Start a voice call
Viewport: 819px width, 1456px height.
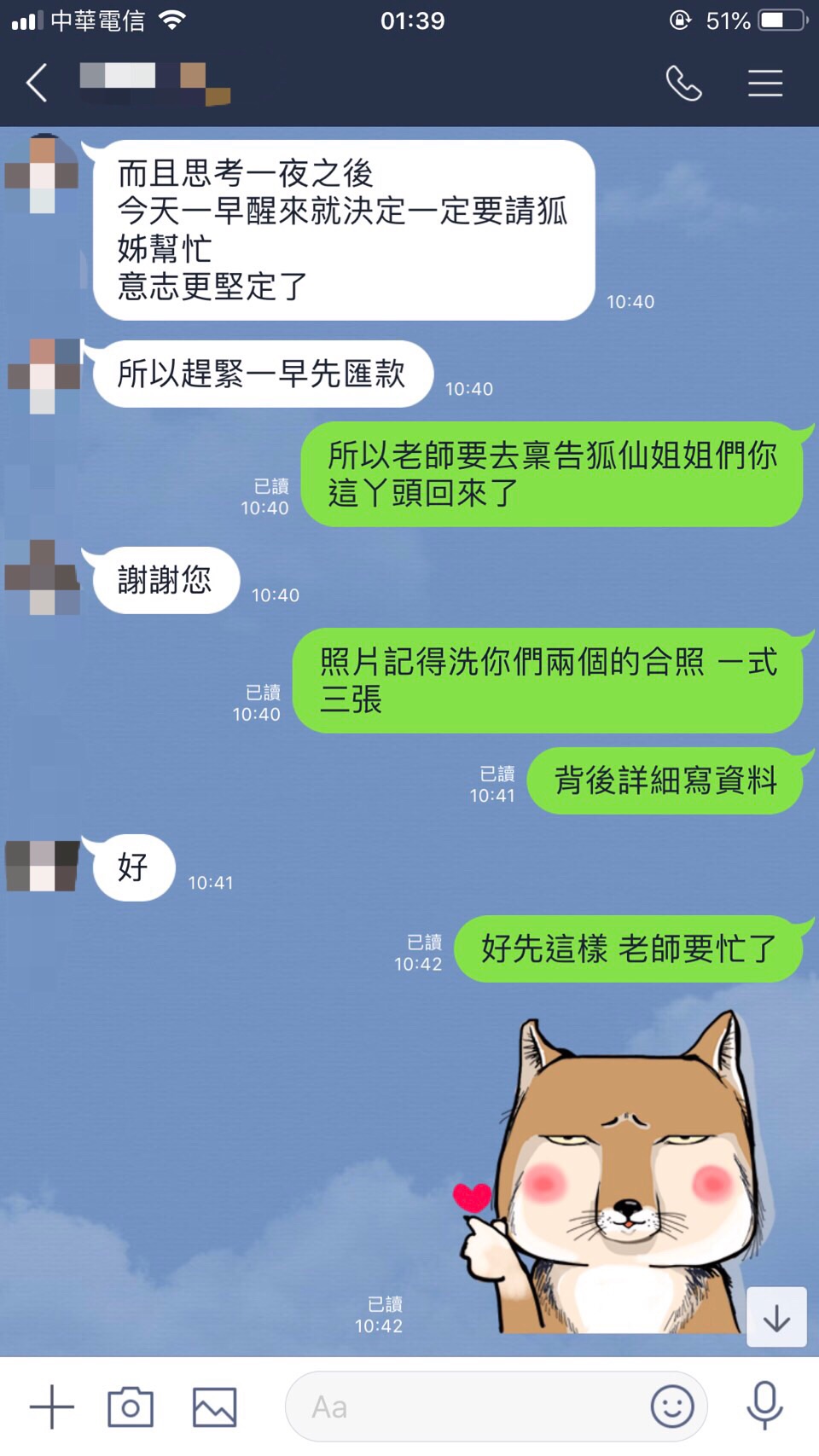click(683, 84)
